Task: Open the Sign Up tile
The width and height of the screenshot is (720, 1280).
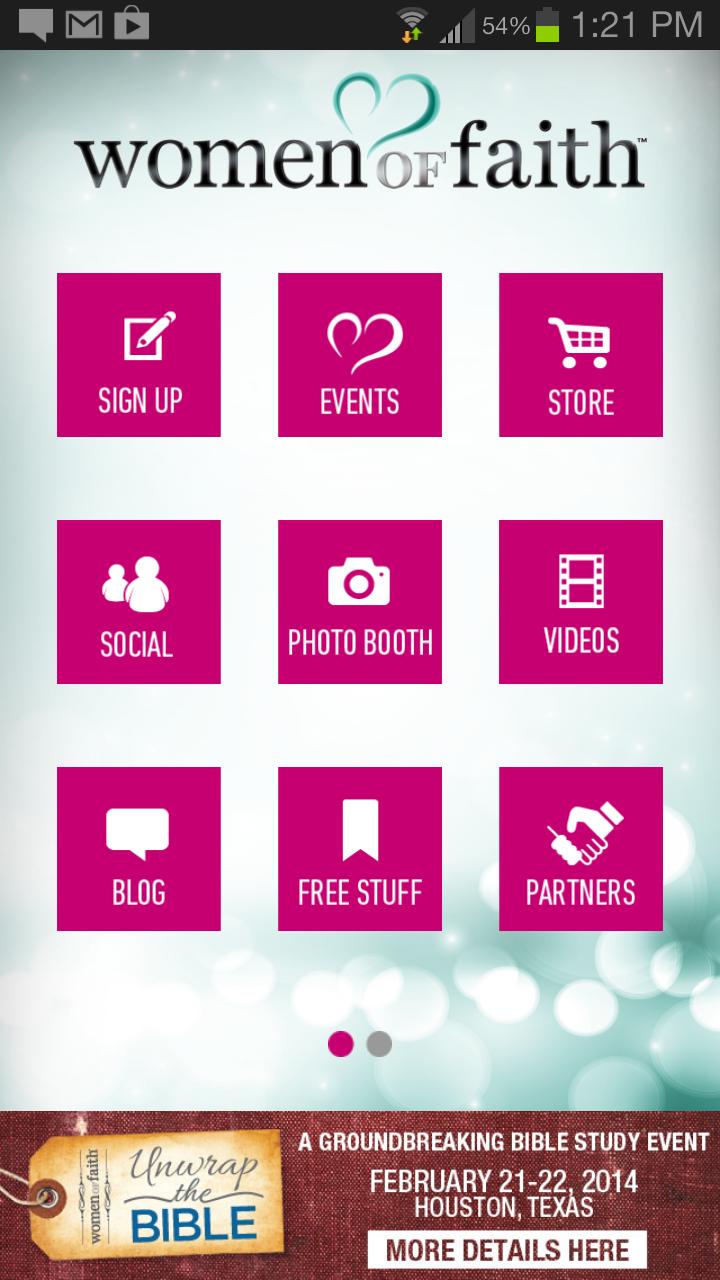Action: (139, 355)
